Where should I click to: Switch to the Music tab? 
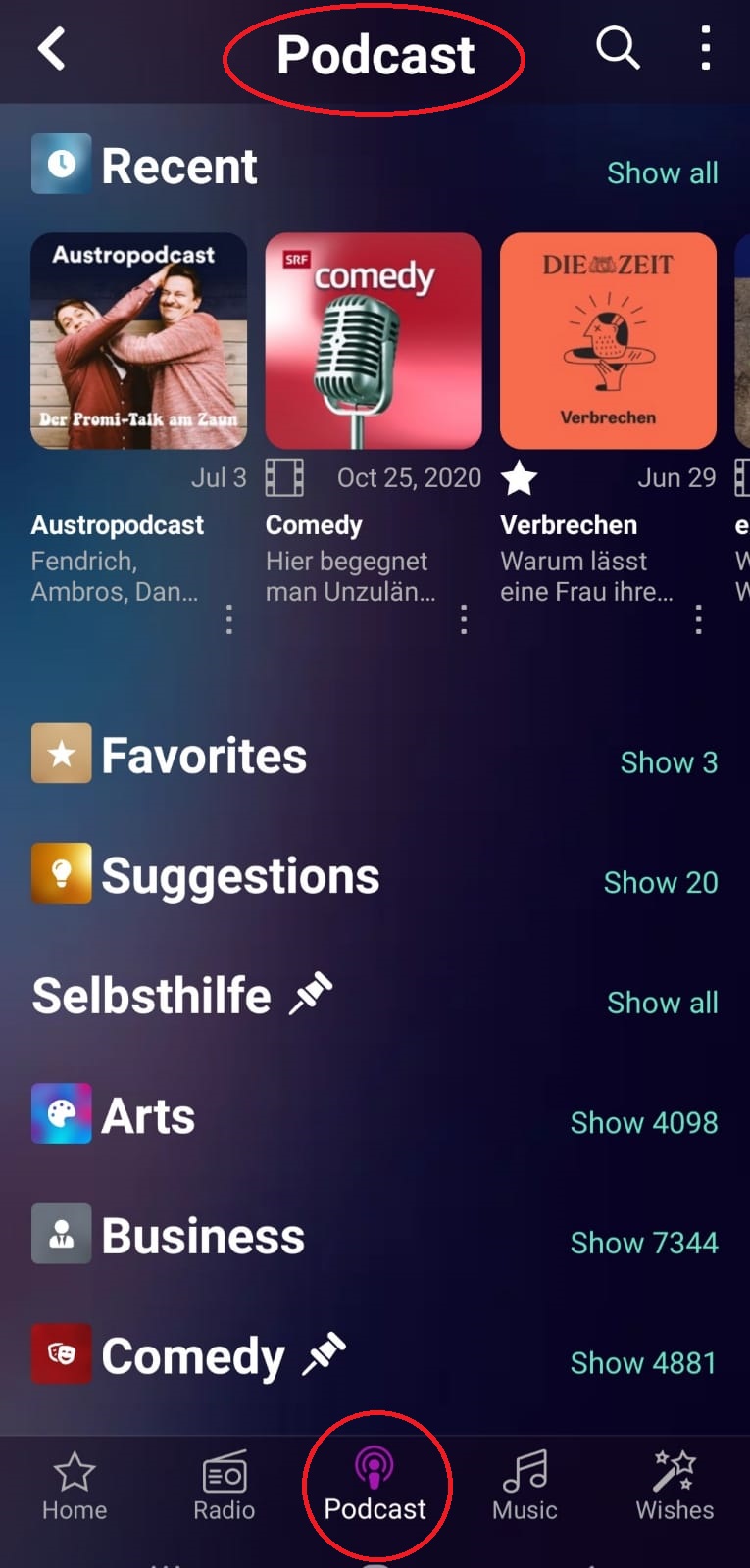(525, 1486)
